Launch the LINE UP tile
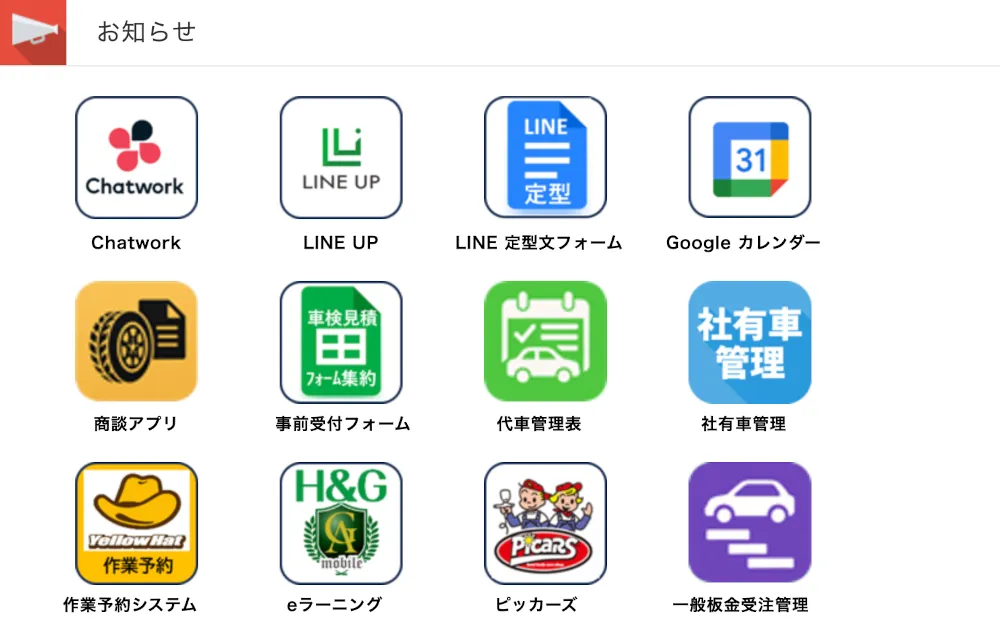The height and width of the screenshot is (638, 1000). click(x=341, y=158)
